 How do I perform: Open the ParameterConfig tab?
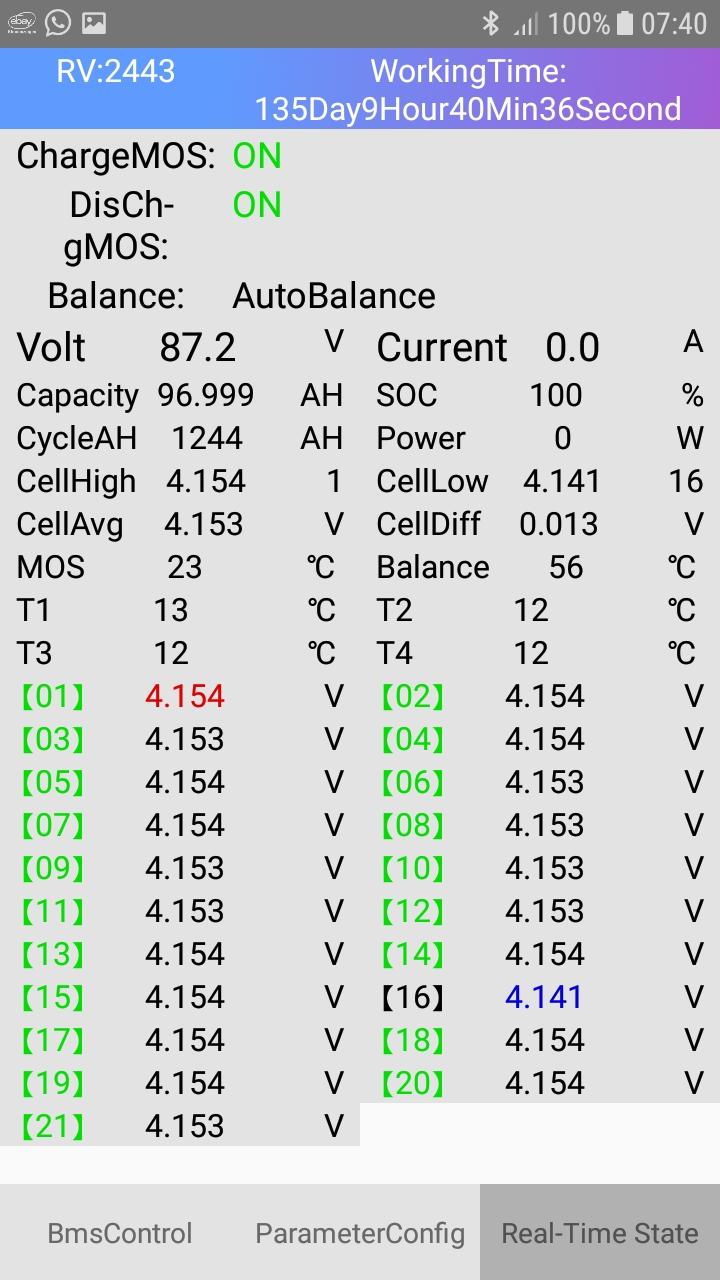coord(360,1233)
